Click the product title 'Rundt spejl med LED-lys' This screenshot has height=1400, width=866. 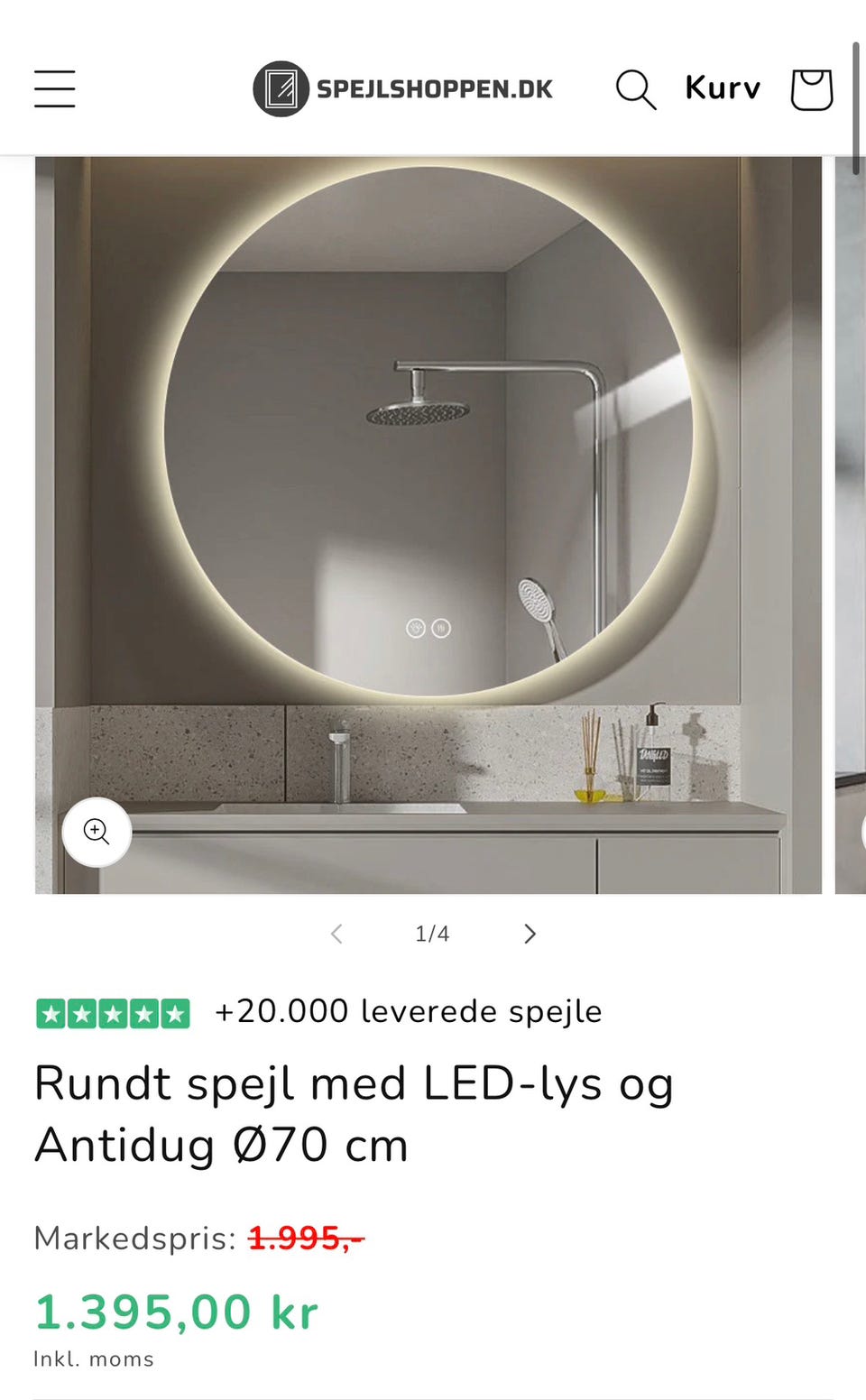[x=354, y=1083]
